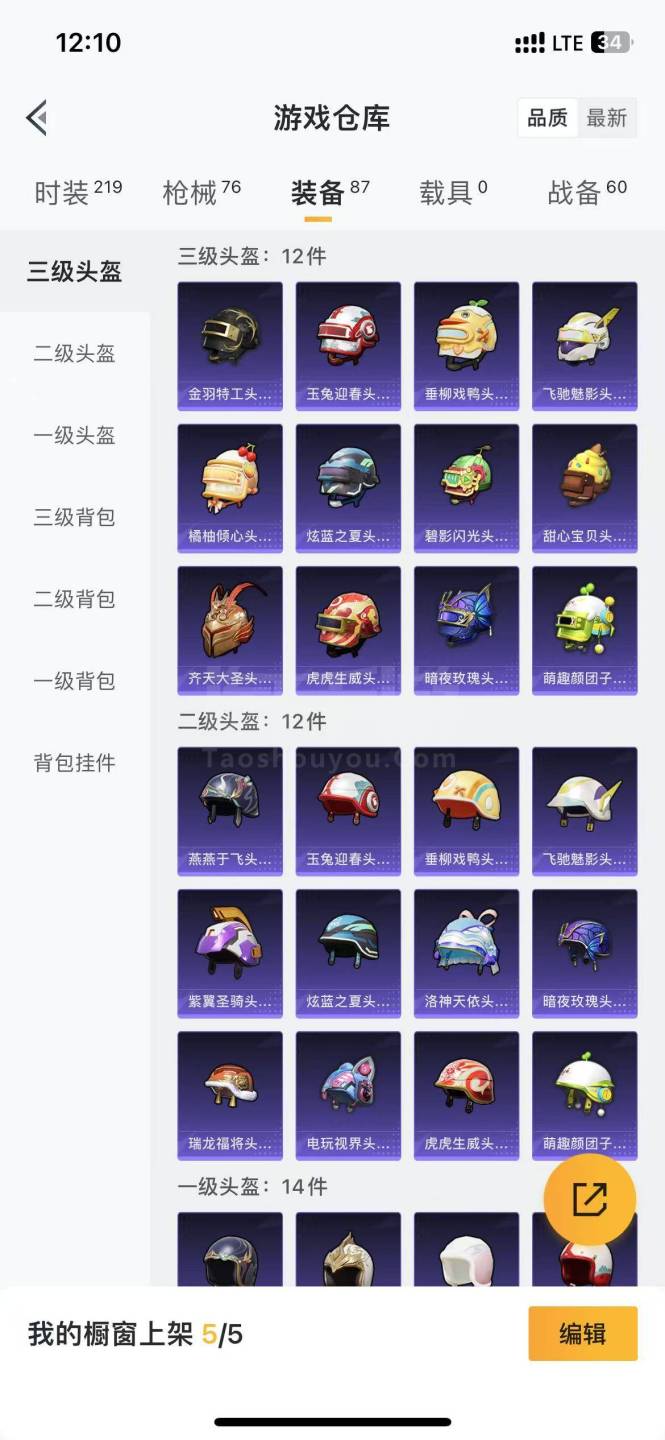Open the 战备 tab
Viewport: 665px width, 1440px height.
(x=587, y=191)
